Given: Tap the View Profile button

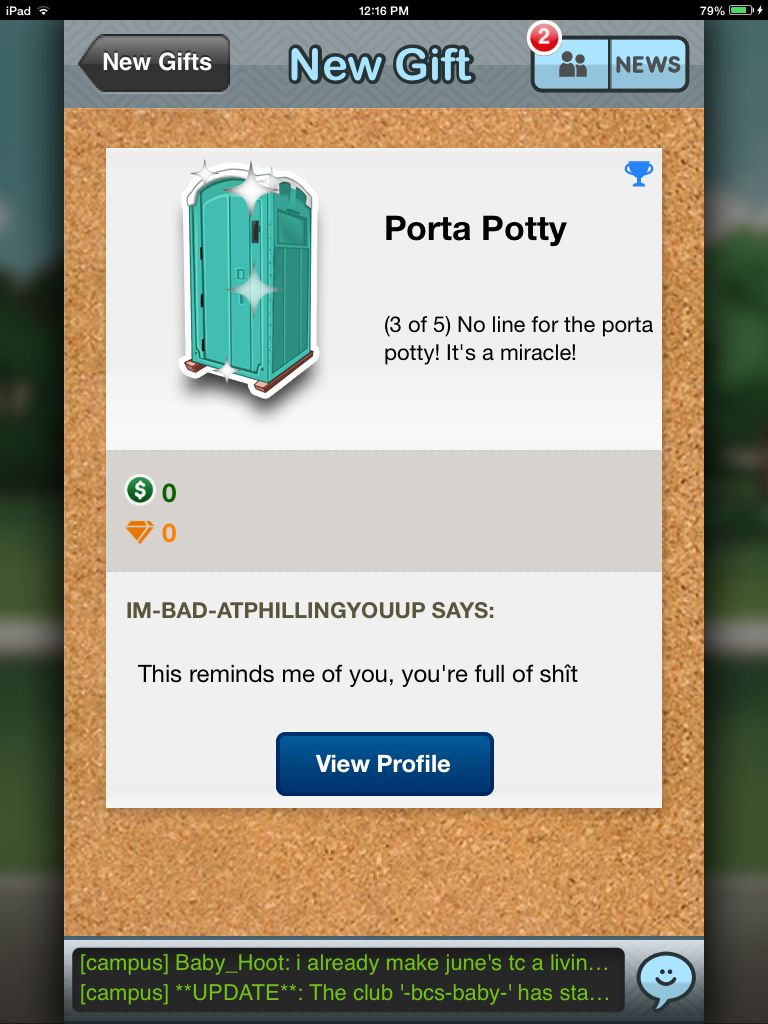Looking at the screenshot, I should (384, 765).
